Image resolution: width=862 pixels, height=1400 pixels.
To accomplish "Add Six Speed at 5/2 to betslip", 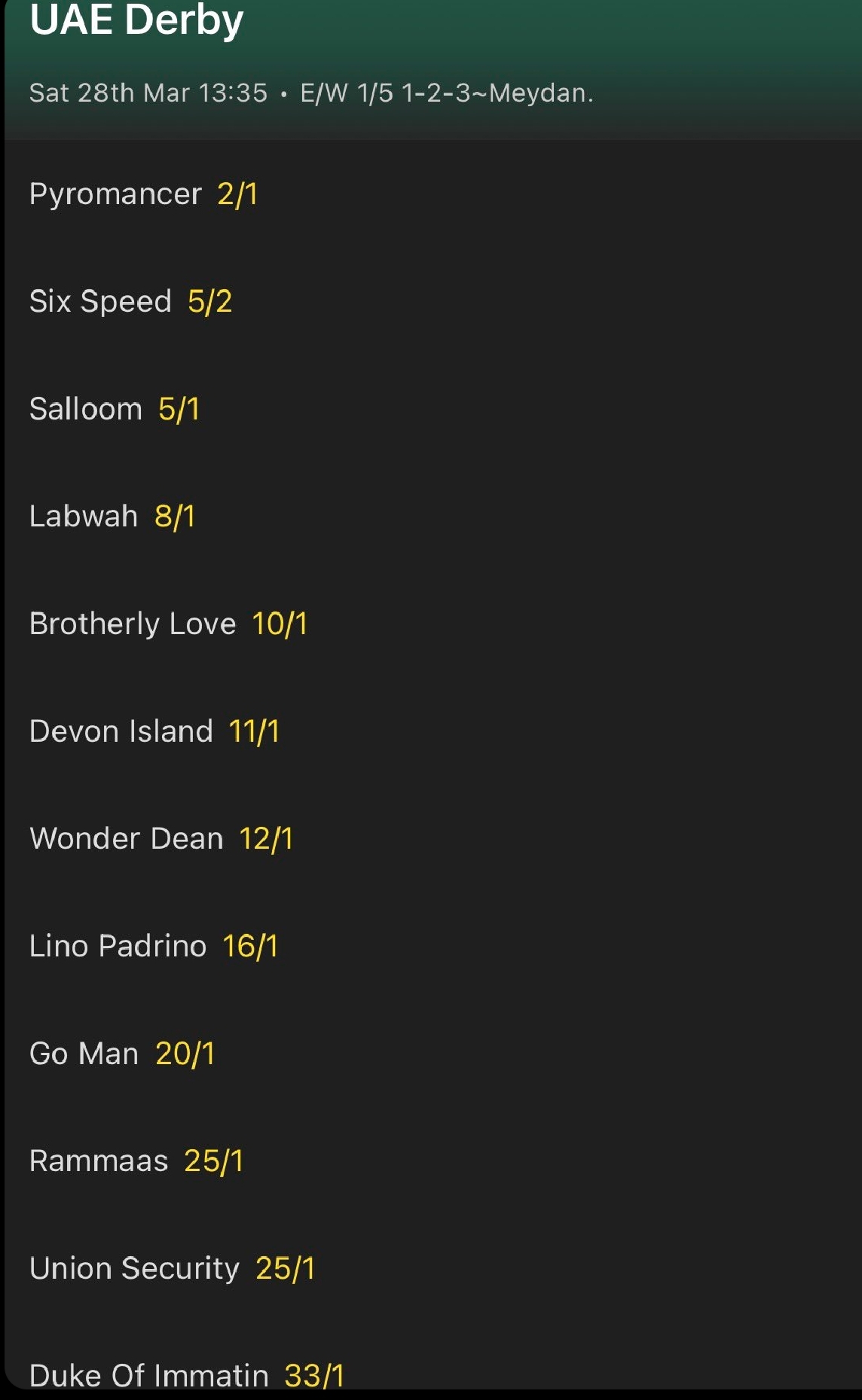I will pyautogui.click(x=209, y=302).
